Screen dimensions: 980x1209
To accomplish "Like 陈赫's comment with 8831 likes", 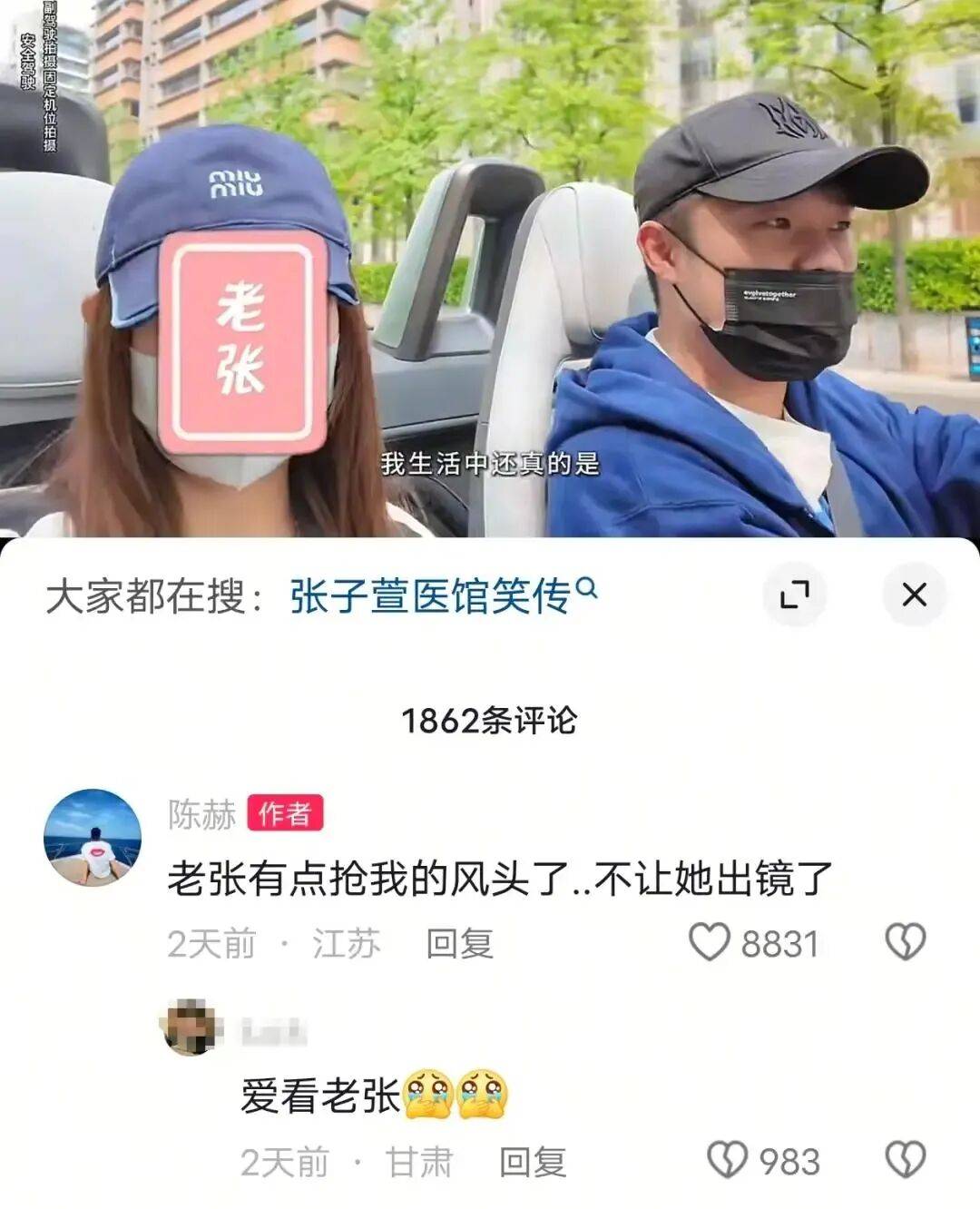I will tap(710, 942).
